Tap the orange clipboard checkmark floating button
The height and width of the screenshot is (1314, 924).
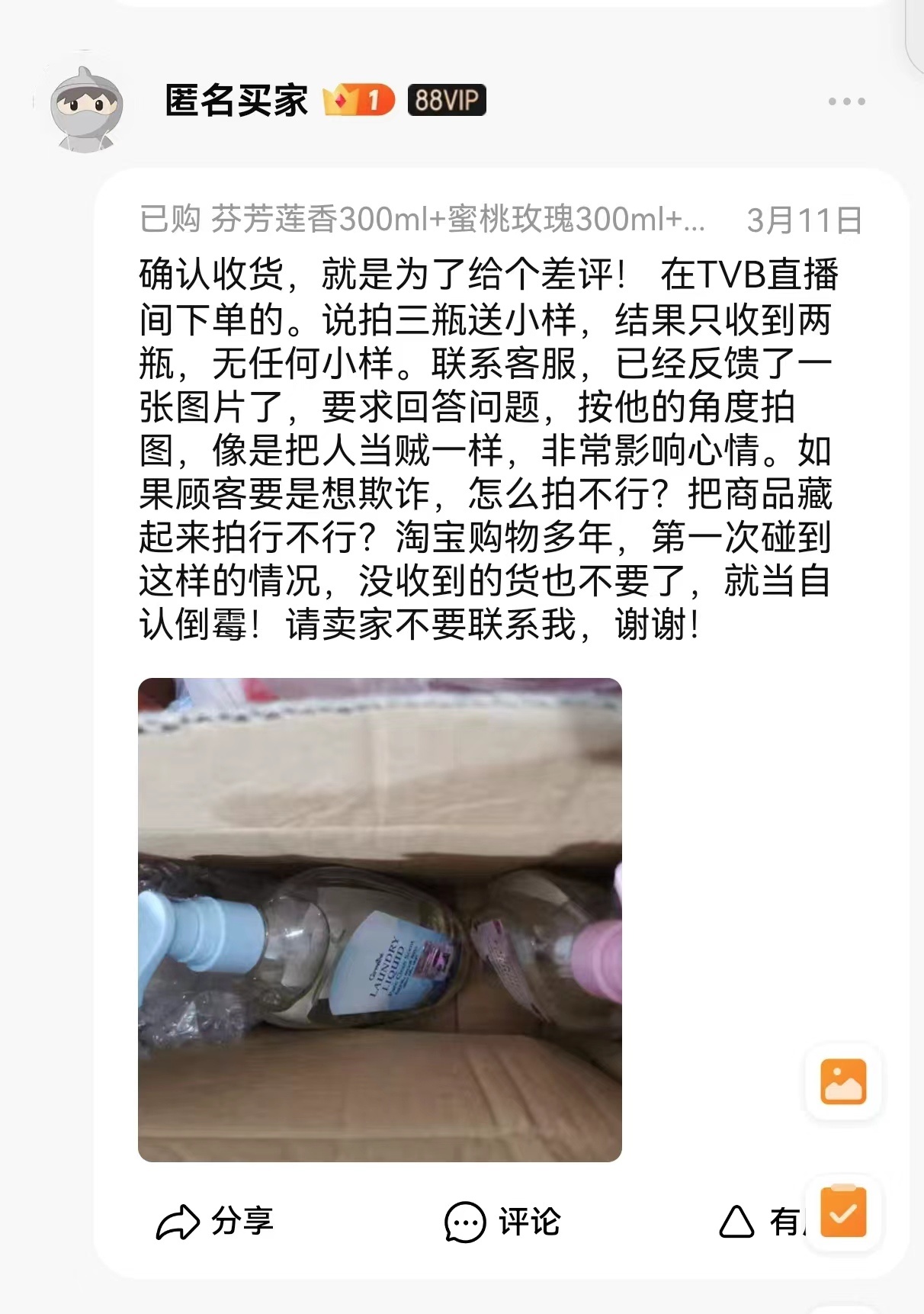pyautogui.click(x=843, y=1213)
